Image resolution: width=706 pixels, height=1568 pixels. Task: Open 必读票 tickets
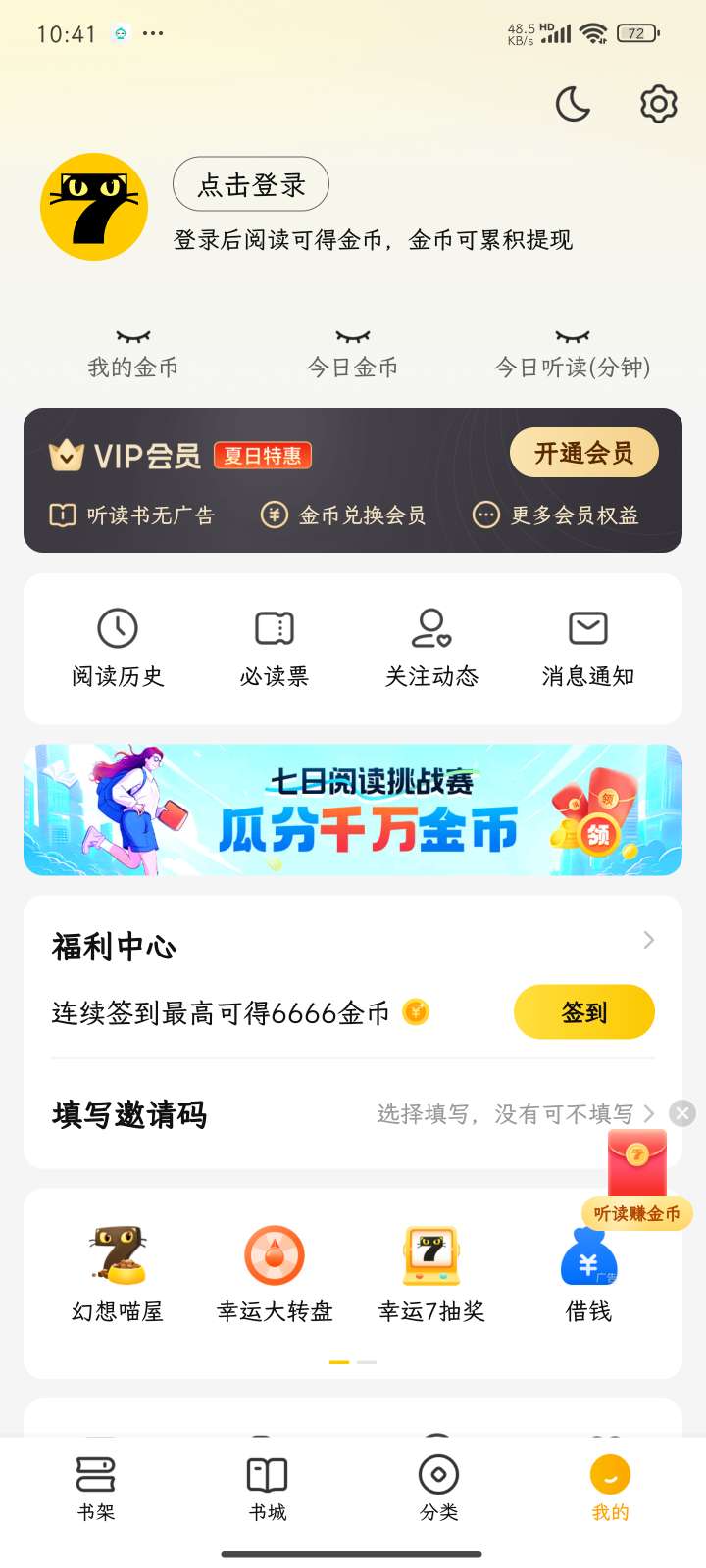point(275,648)
